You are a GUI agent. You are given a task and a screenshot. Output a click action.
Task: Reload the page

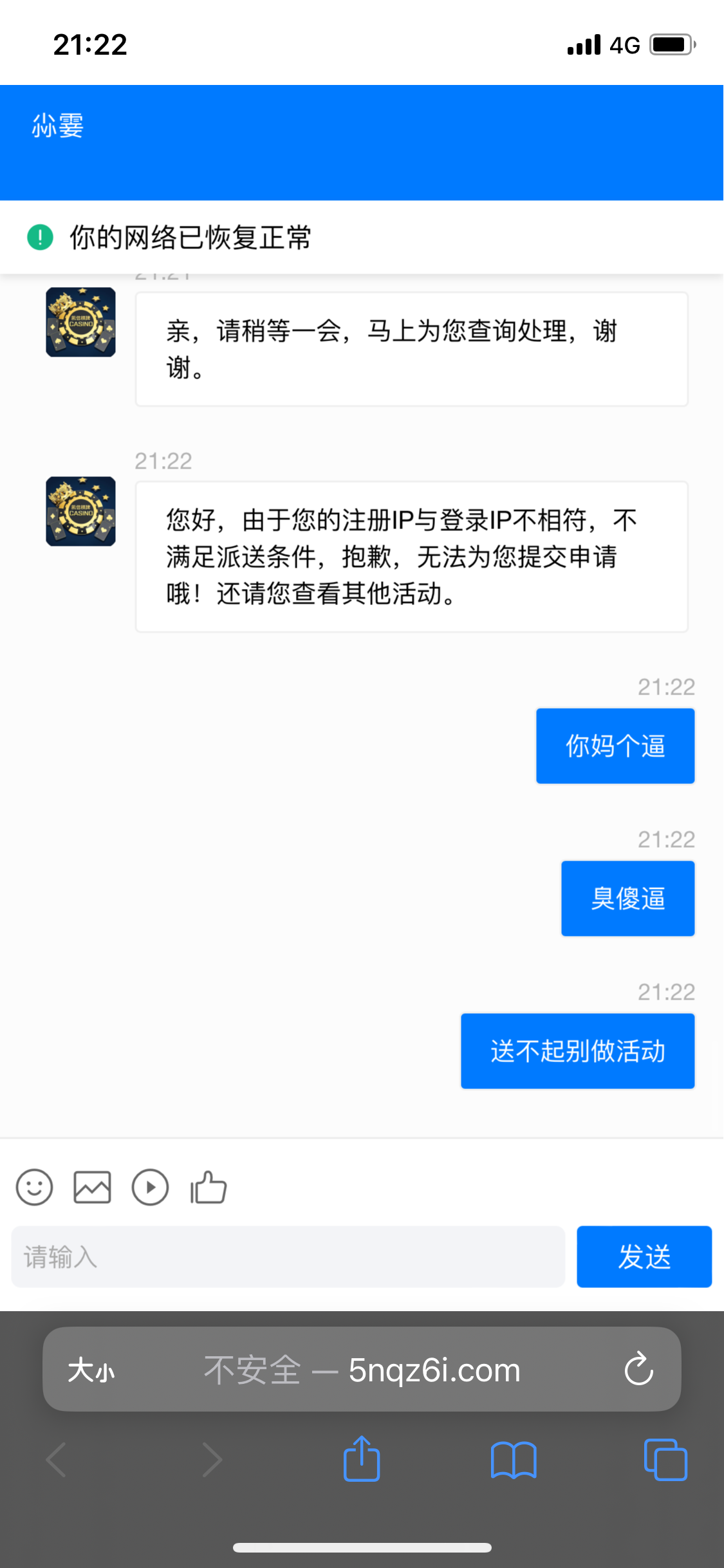pos(638,1369)
